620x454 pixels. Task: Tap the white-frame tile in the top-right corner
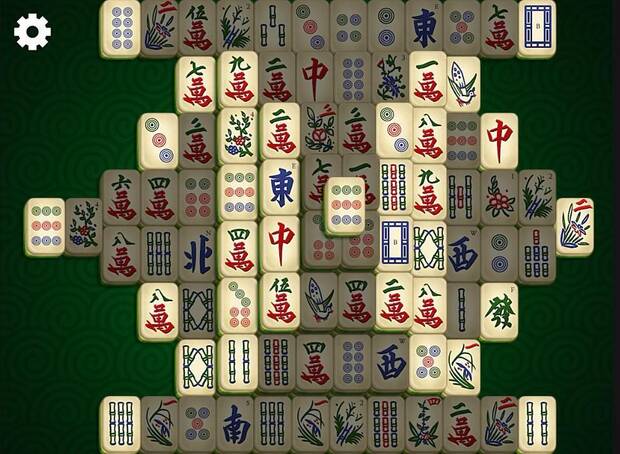pos(537,28)
